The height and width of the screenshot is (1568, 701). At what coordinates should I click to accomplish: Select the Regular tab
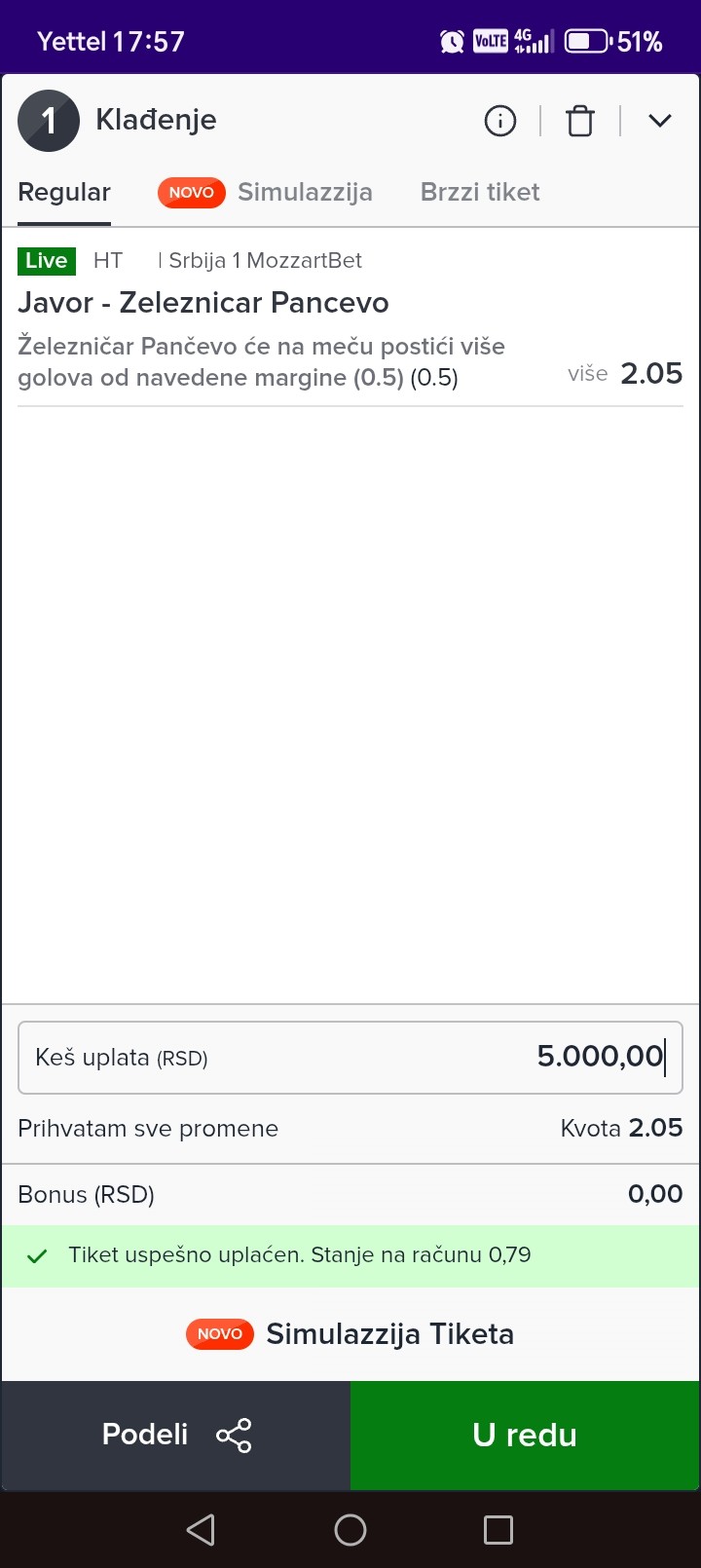[64, 193]
